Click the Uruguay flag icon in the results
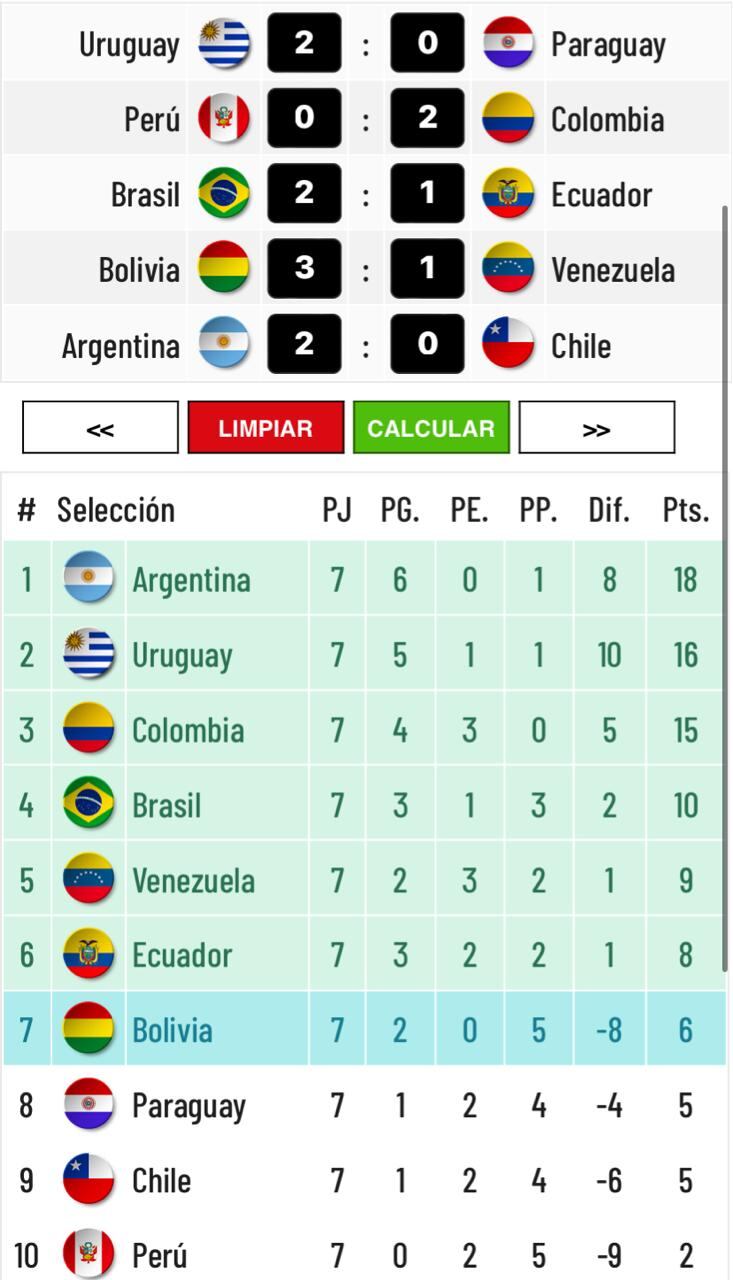733x1280 pixels. 224,42
